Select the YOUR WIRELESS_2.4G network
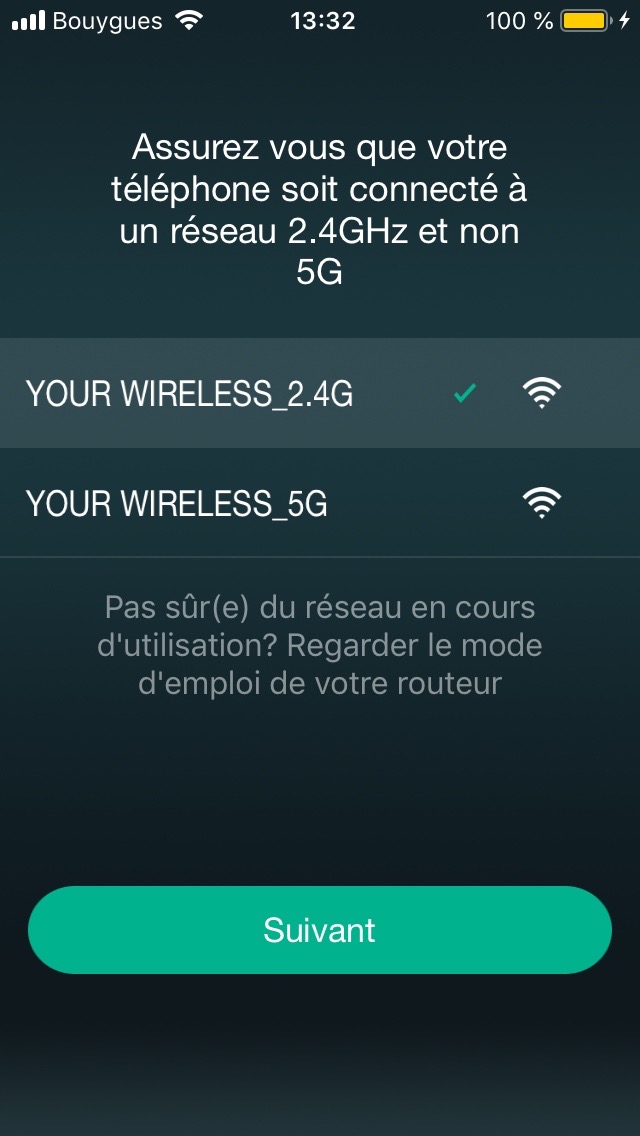Viewport: 640px width, 1136px height. pos(320,393)
